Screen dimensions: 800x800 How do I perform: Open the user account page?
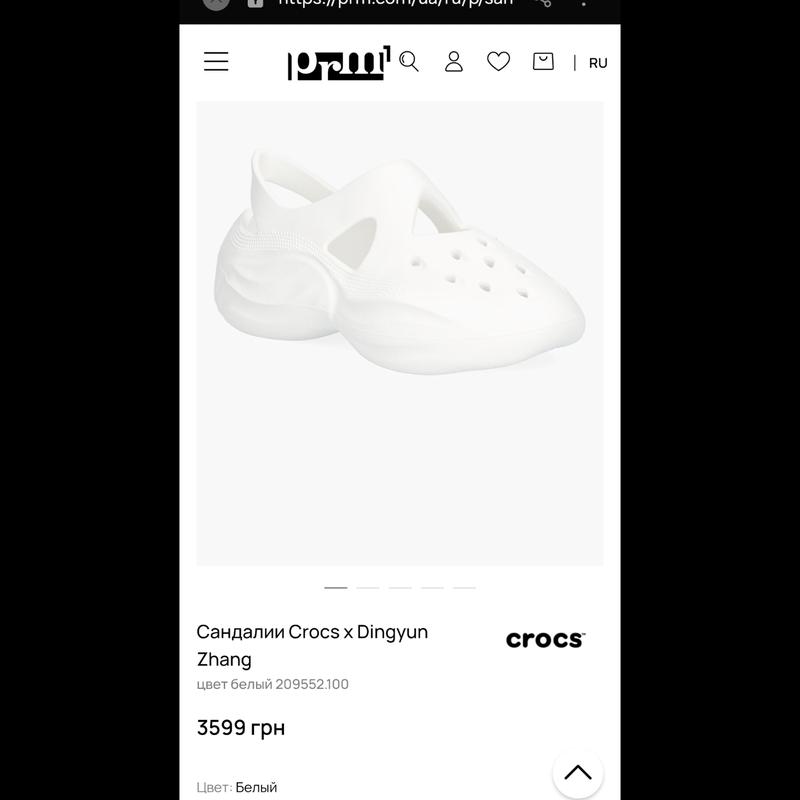click(x=454, y=62)
